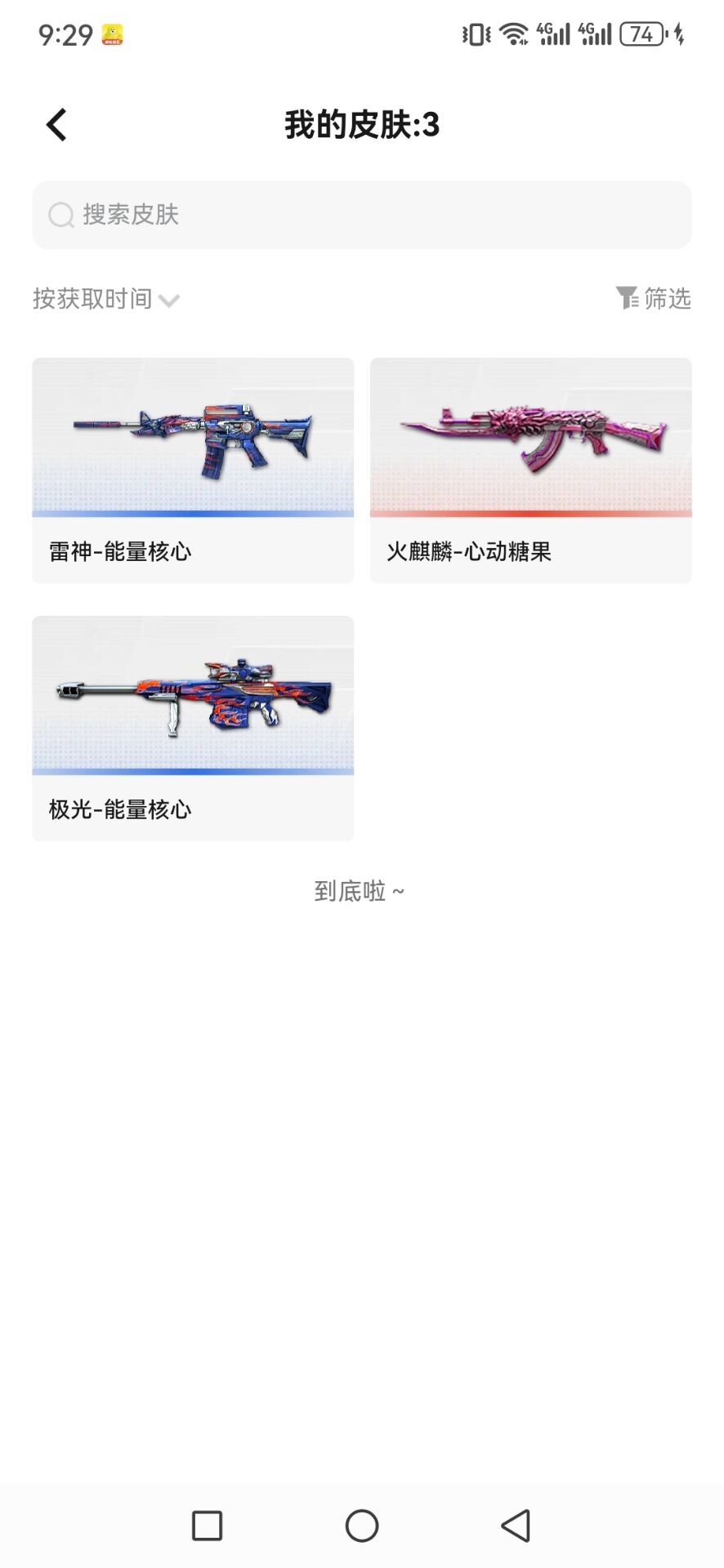
Task: Open the 按获取时间 sort dropdown
Action: pos(94,299)
